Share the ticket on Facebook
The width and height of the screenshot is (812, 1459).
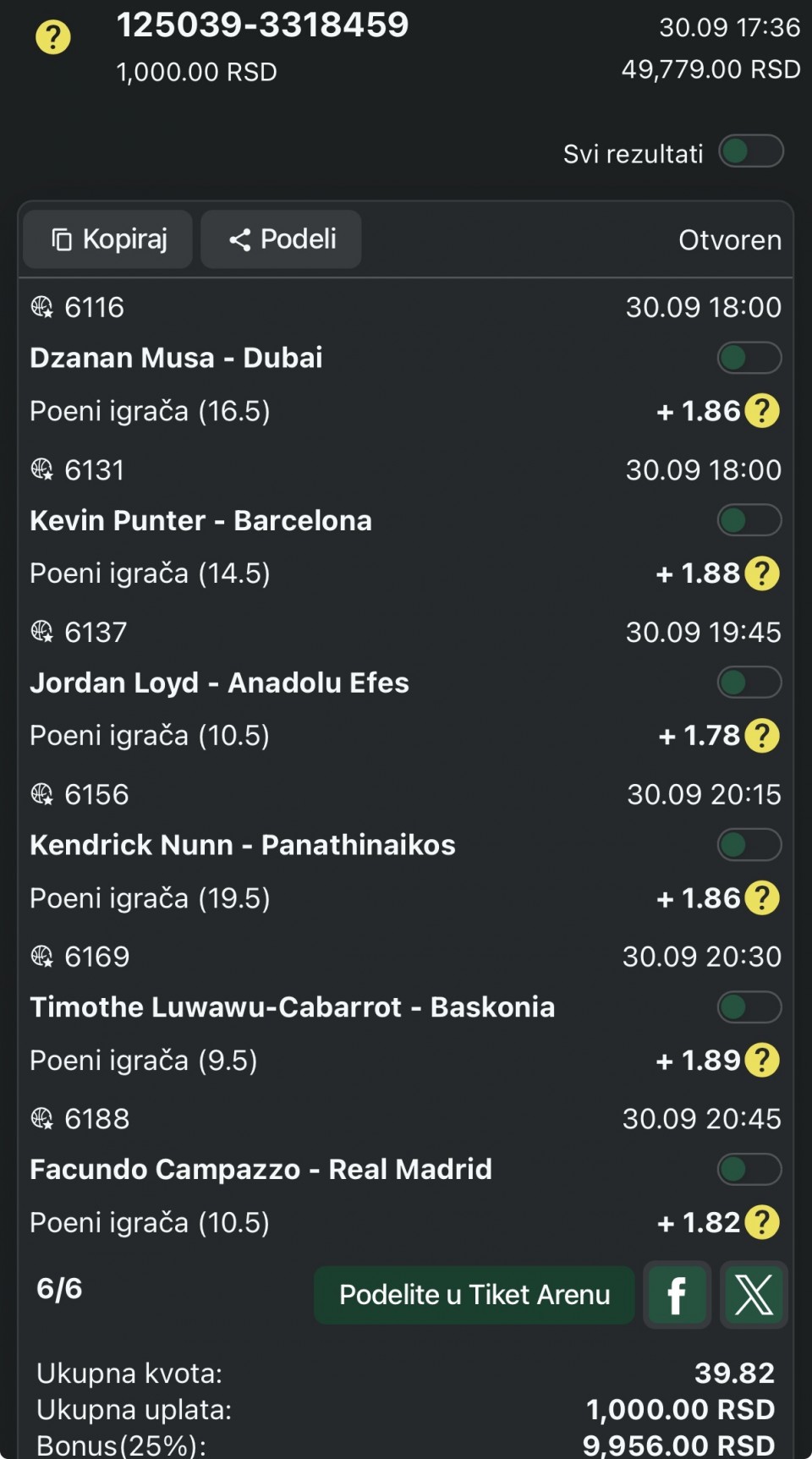point(677,1295)
